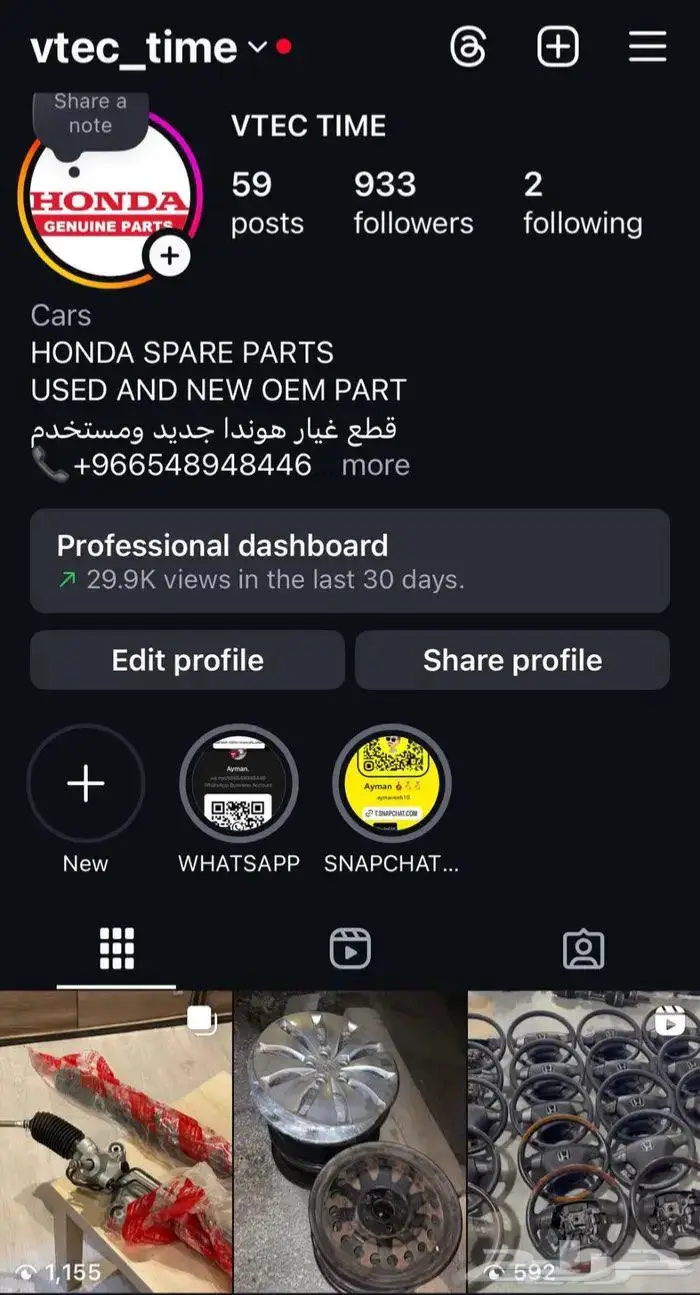Open the Professional dashboard
Viewport: 700px width, 1295px height.
(x=349, y=560)
